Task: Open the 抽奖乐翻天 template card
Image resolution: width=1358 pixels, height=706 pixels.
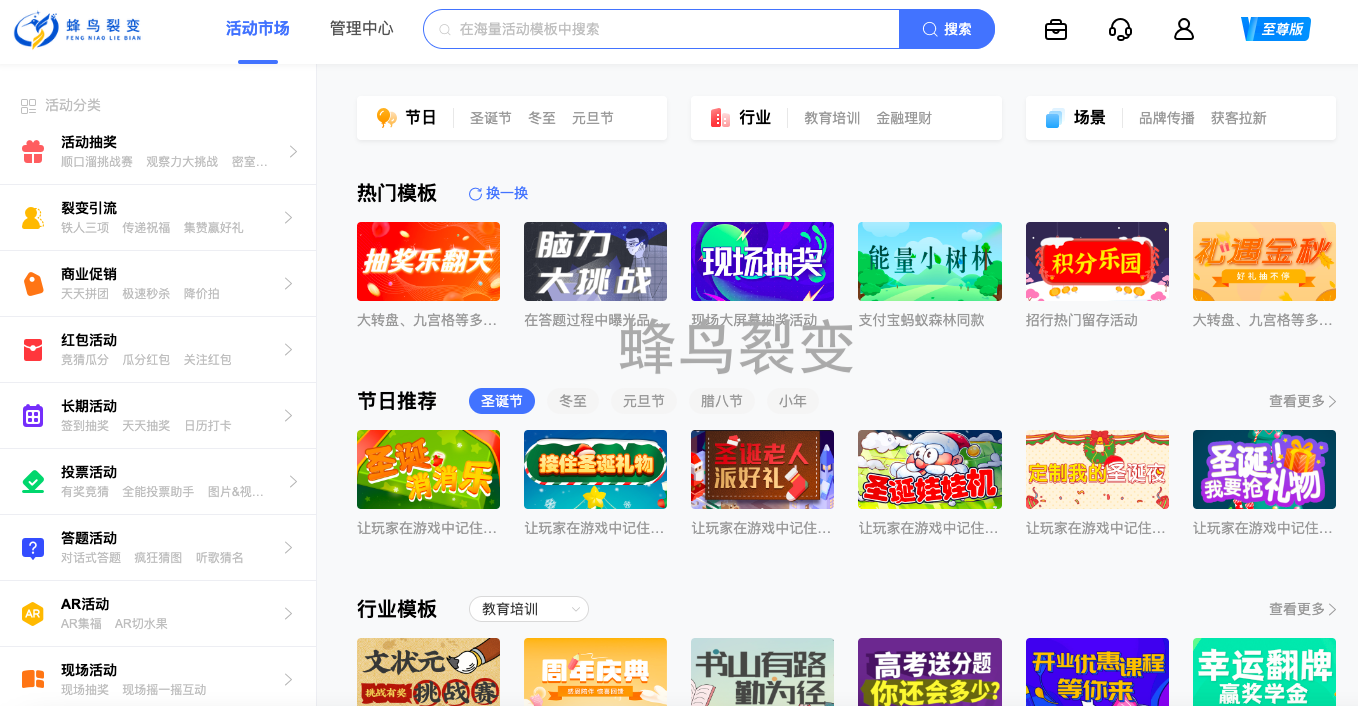Action: (x=428, y=262)
